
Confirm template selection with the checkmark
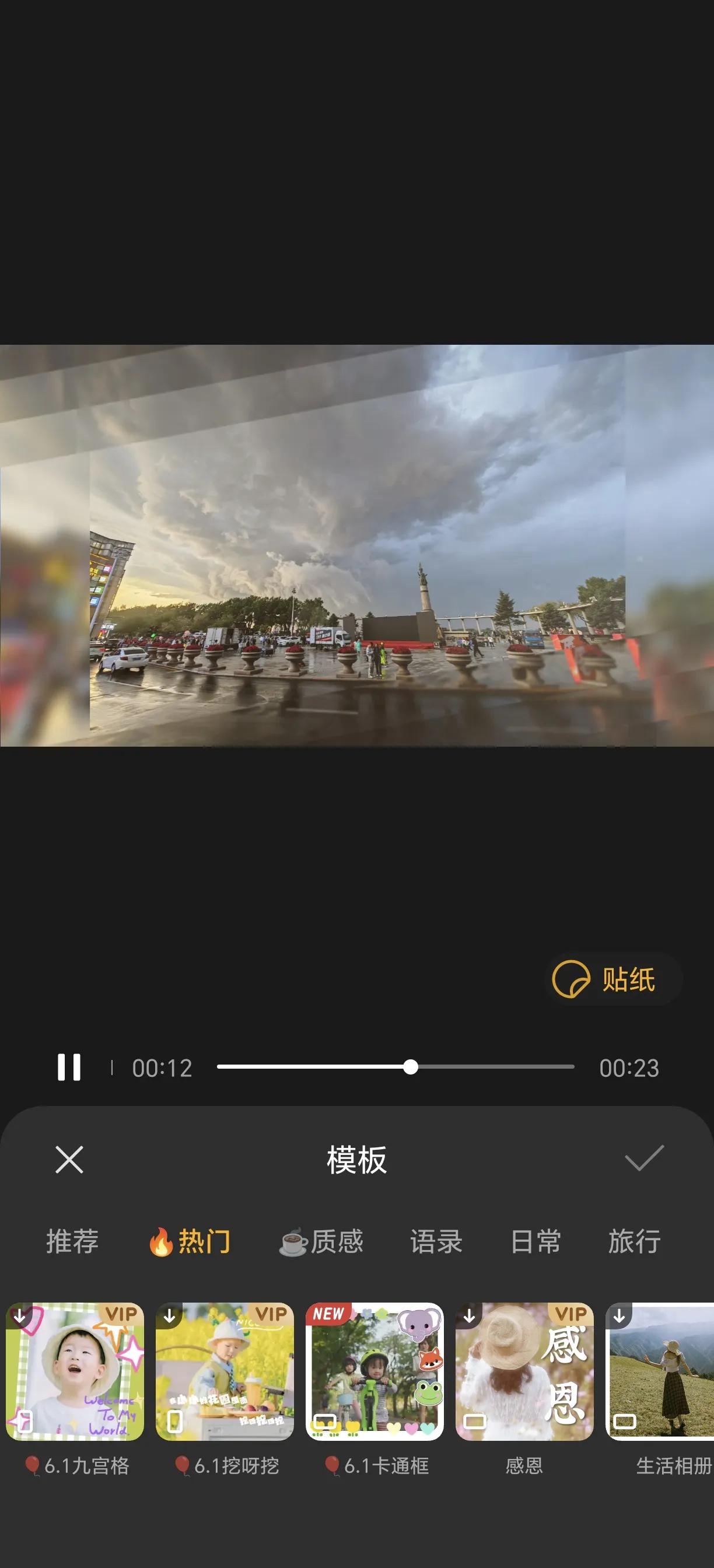coord(644,1158)
